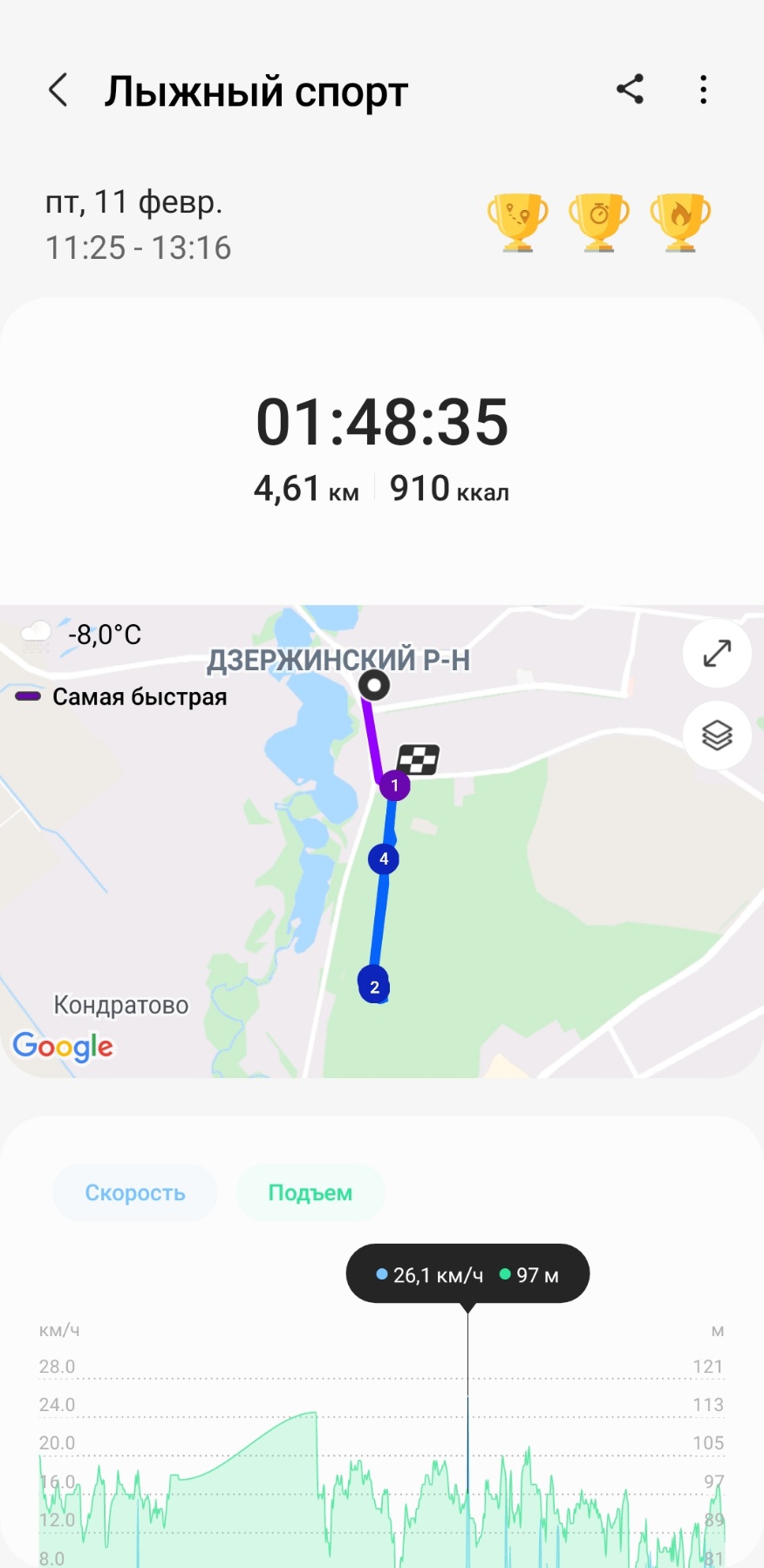The image size is (764, 1568).
Task: Select the Подъем tab
Action: tap(310, 1192)
